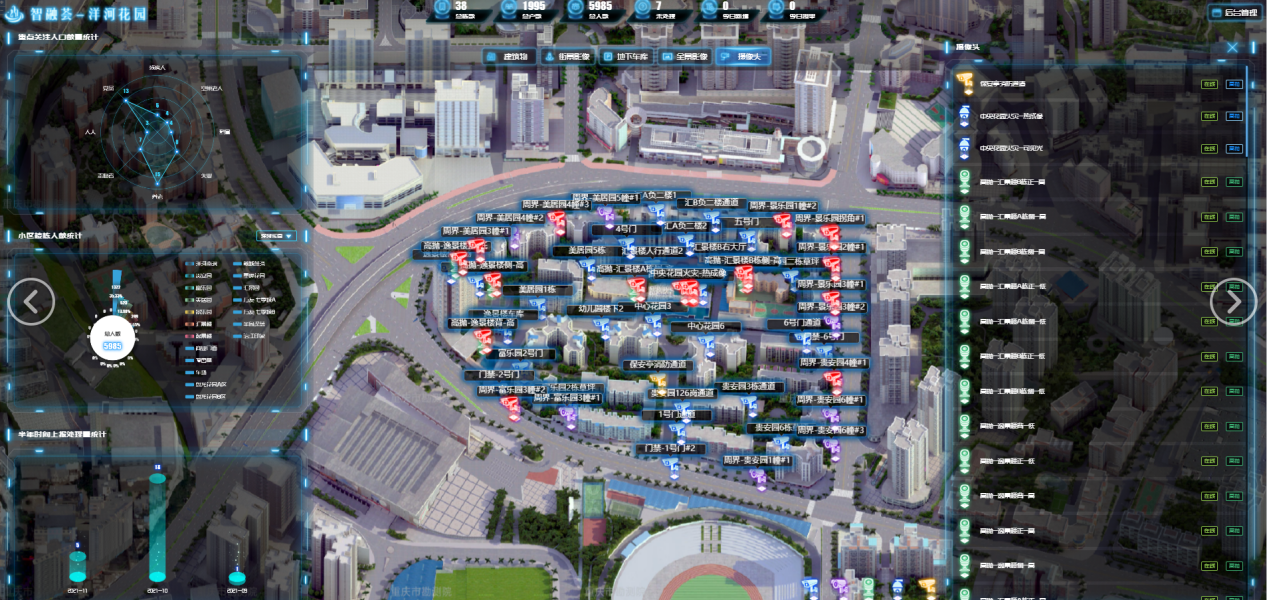Show the 地下车库 layer

click(626, 57)
